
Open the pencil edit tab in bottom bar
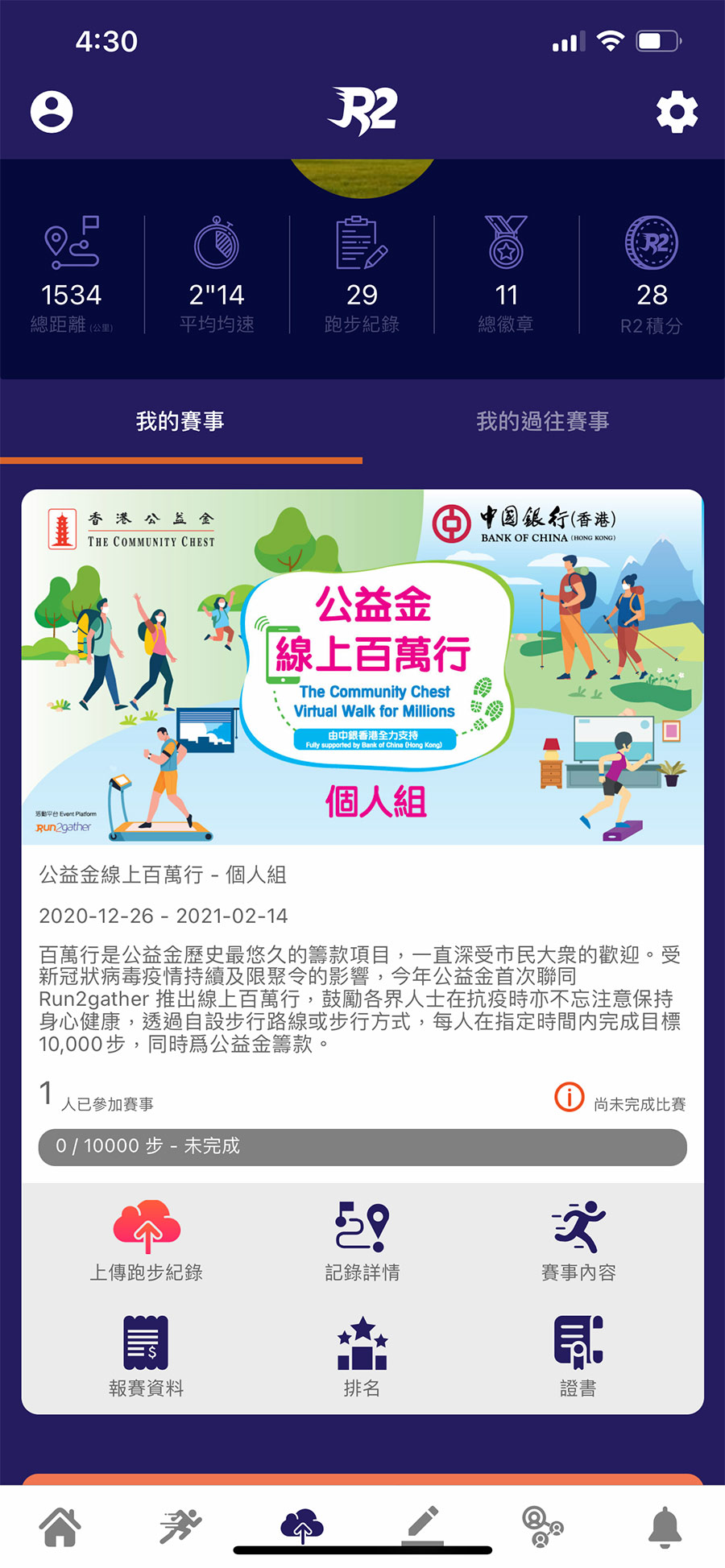tap(422, 1525)
